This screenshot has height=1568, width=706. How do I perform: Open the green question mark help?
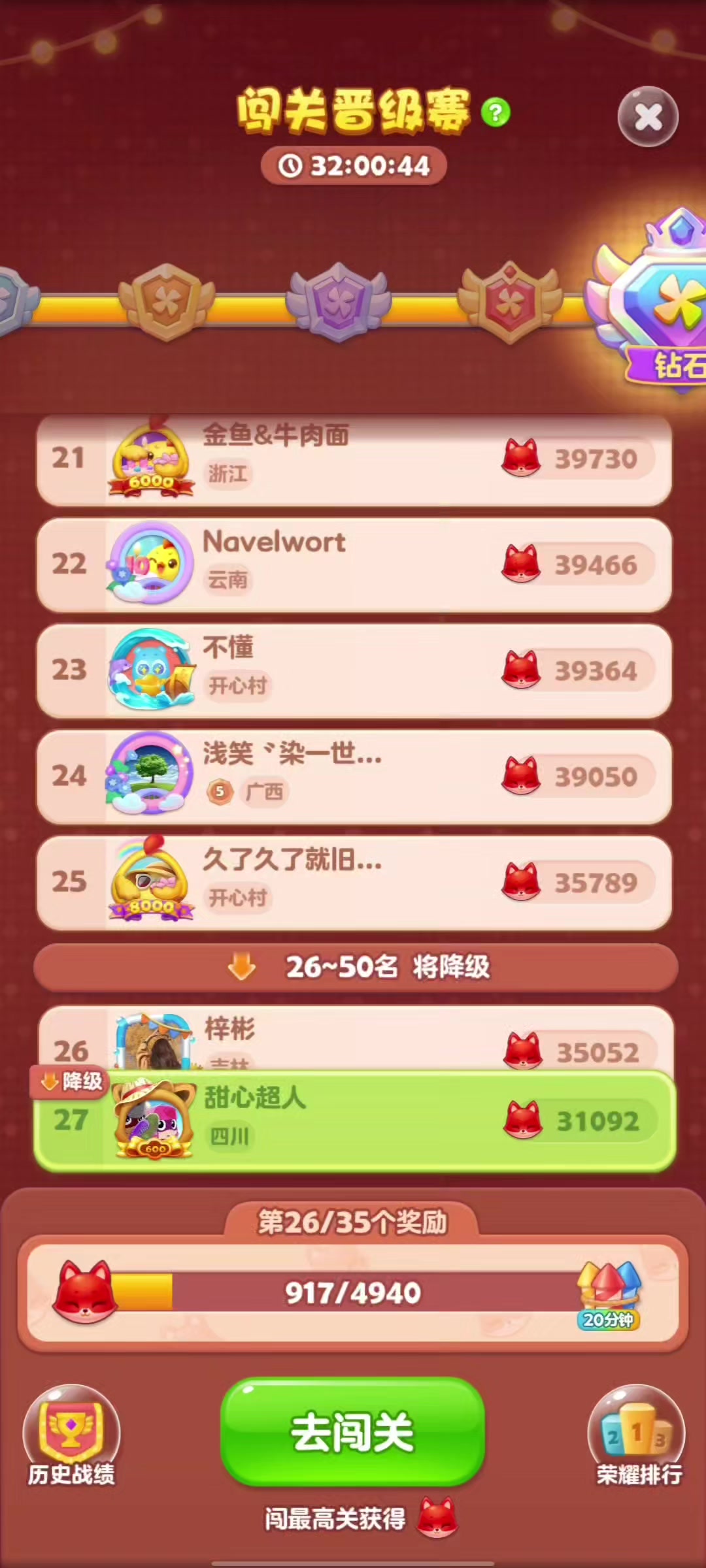pyautogui.click(x=496, y=112)
